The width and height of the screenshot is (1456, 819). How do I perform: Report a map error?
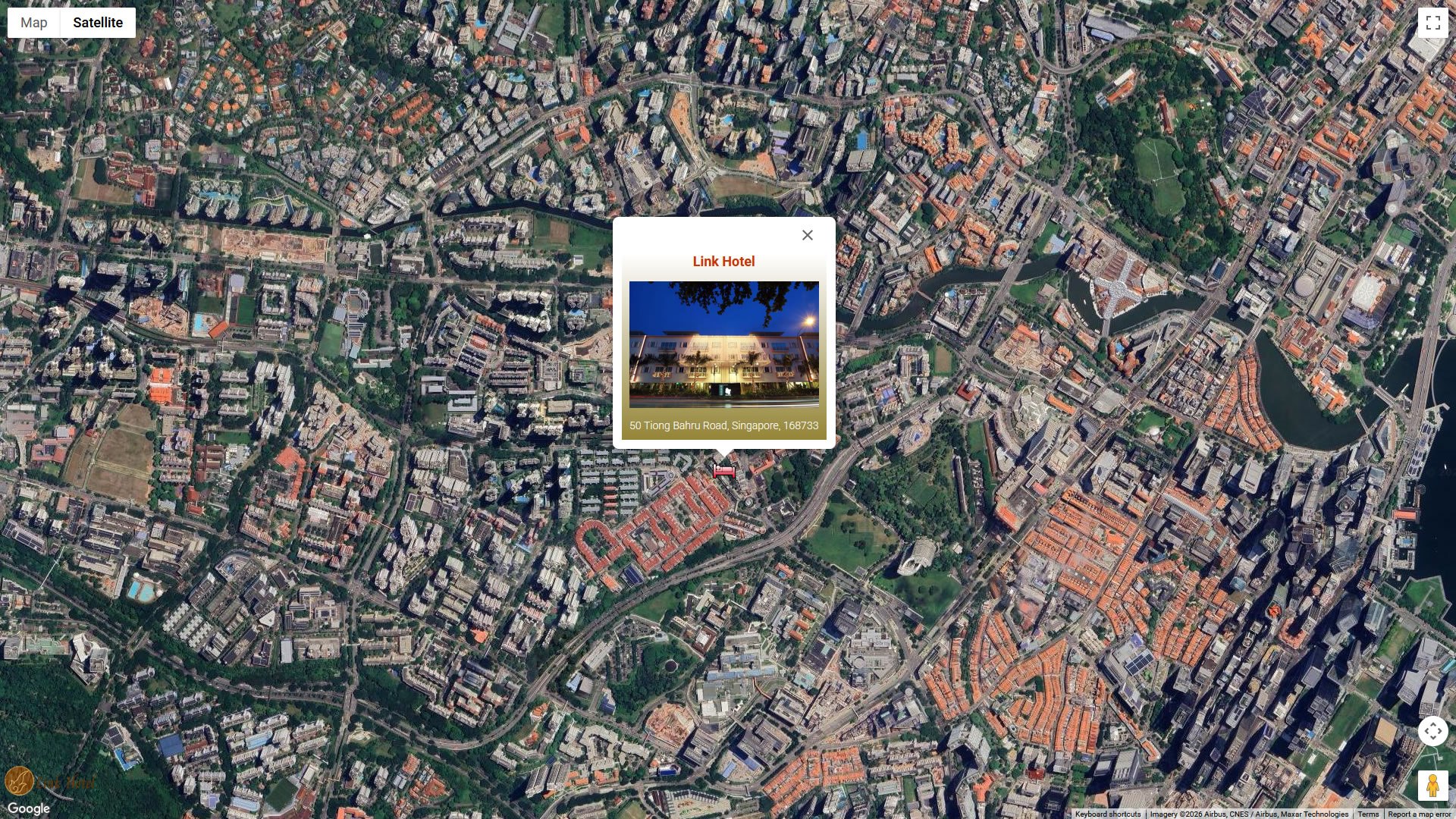(x=1419, y=814)
